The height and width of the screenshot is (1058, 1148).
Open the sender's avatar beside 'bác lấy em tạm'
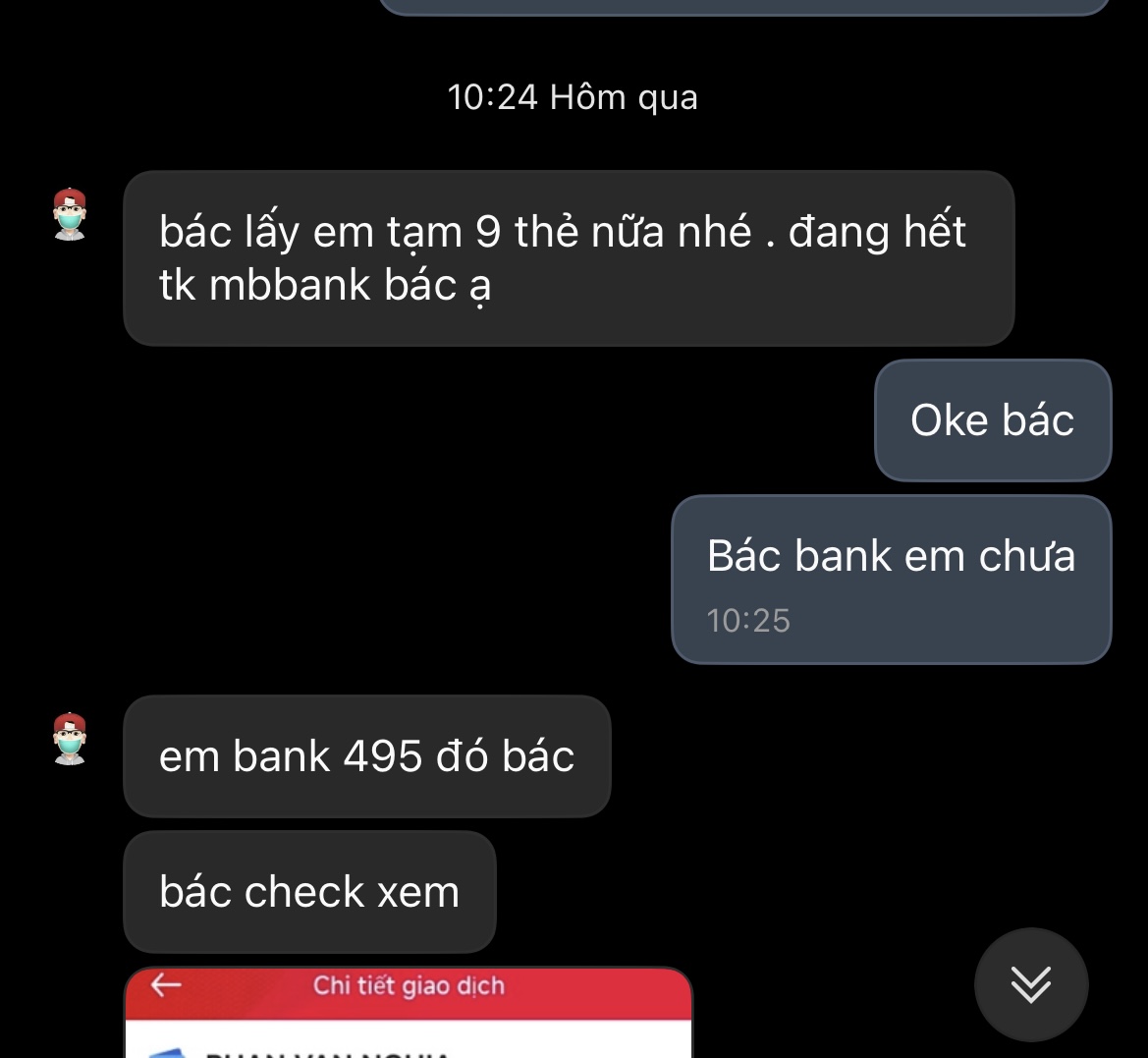pos(70,215)
